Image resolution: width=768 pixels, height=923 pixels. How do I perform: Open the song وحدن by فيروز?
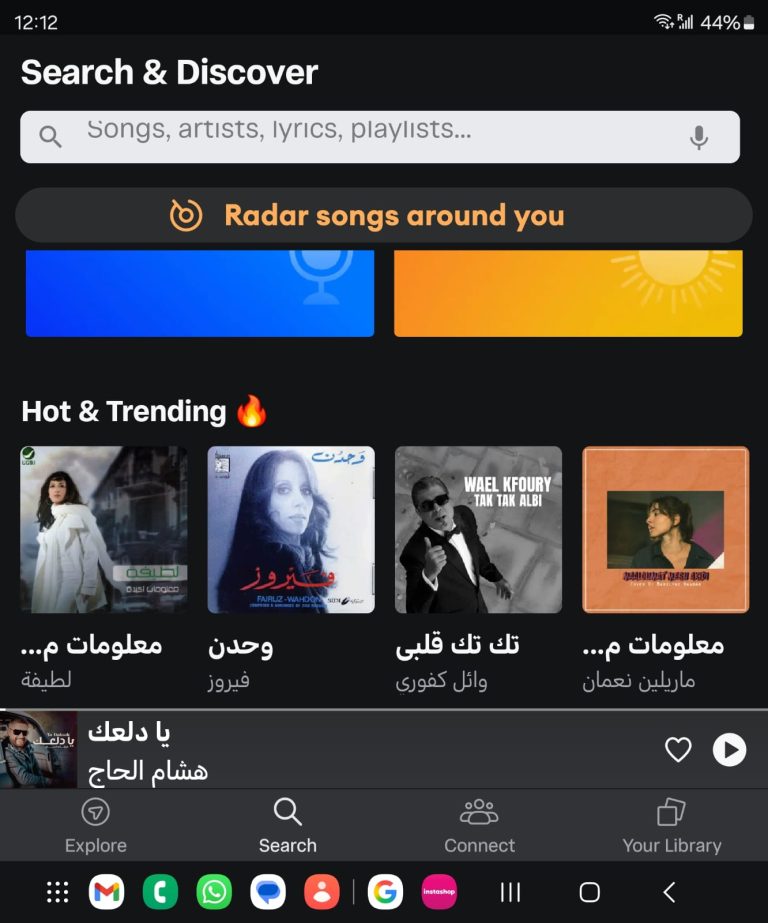tap(291, 530)
